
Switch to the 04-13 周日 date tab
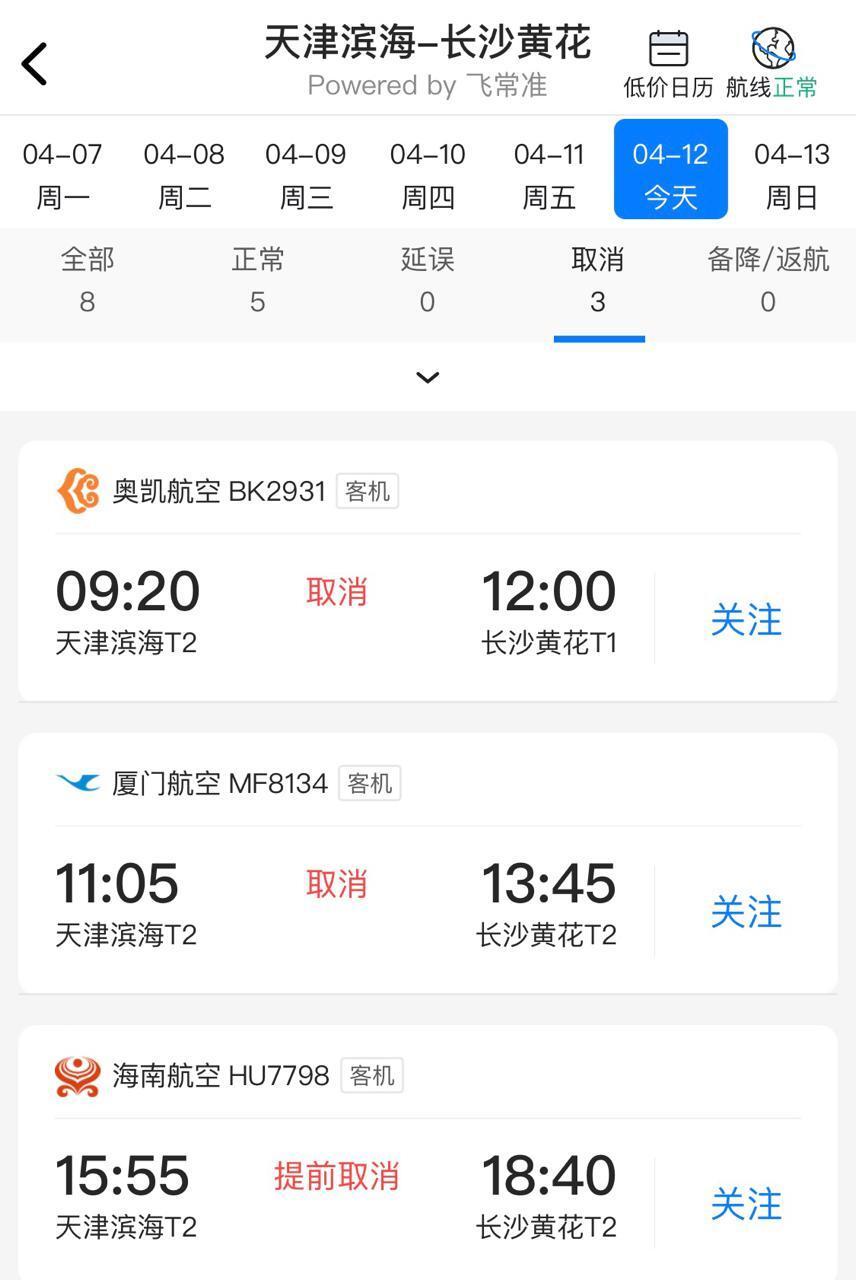(x=791, y=172)
